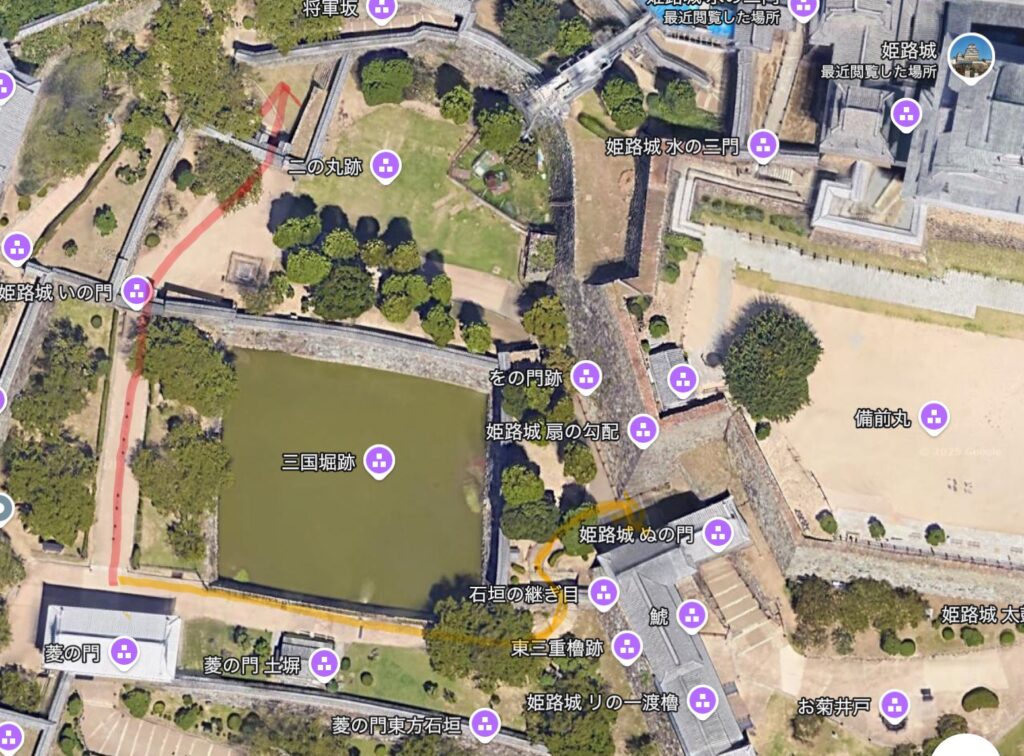Viewport: 1024px width, 756px height.
Task: Select the 姫路城 扇の勾配 pin
Action: (643, 430)
